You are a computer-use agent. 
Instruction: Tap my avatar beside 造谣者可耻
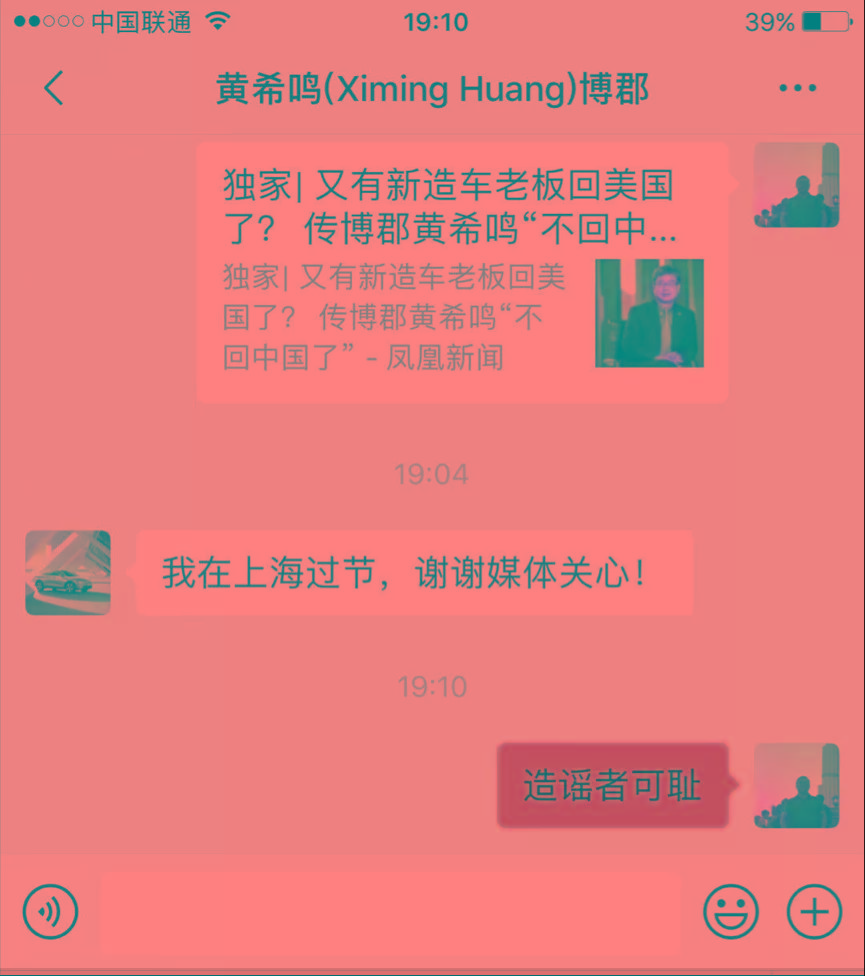(796, 785)
